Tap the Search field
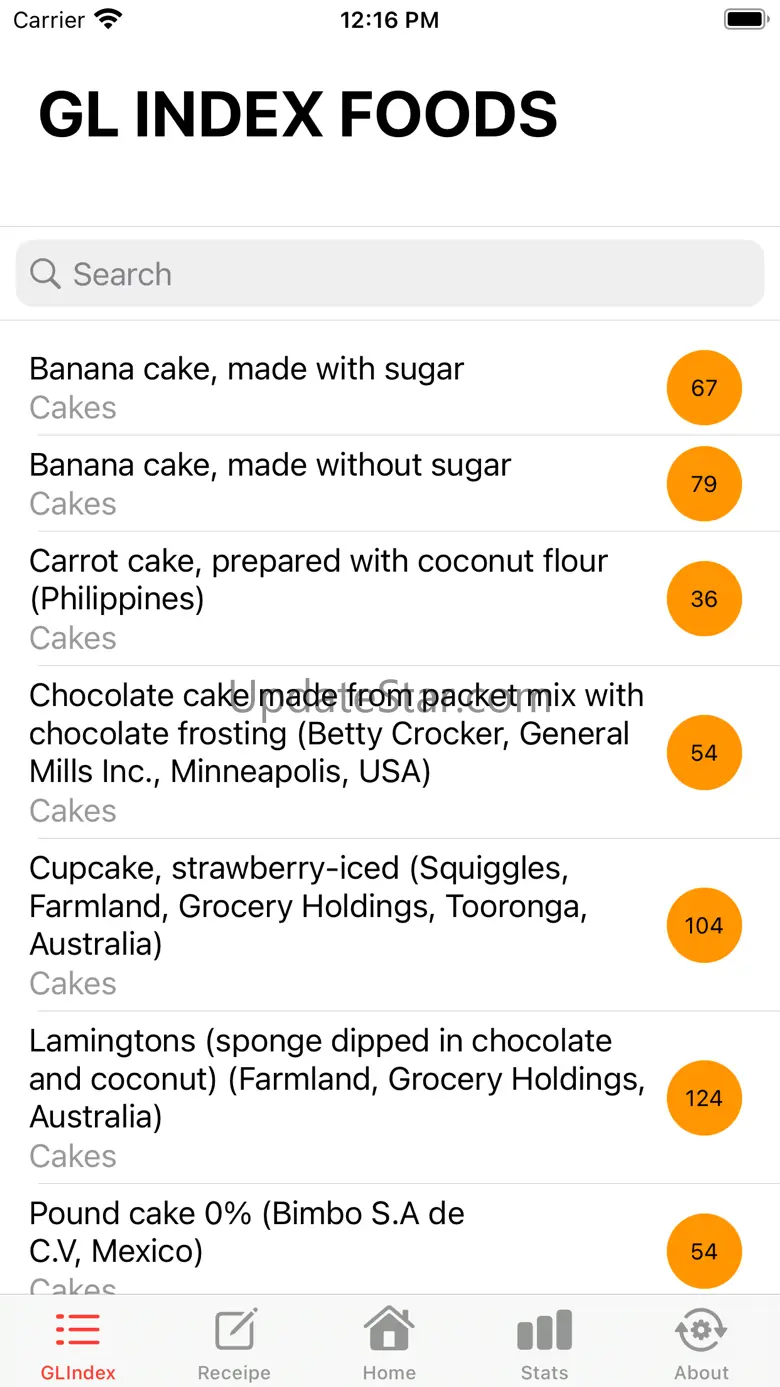The image size is (780, 1387). [x=390, y=274]
